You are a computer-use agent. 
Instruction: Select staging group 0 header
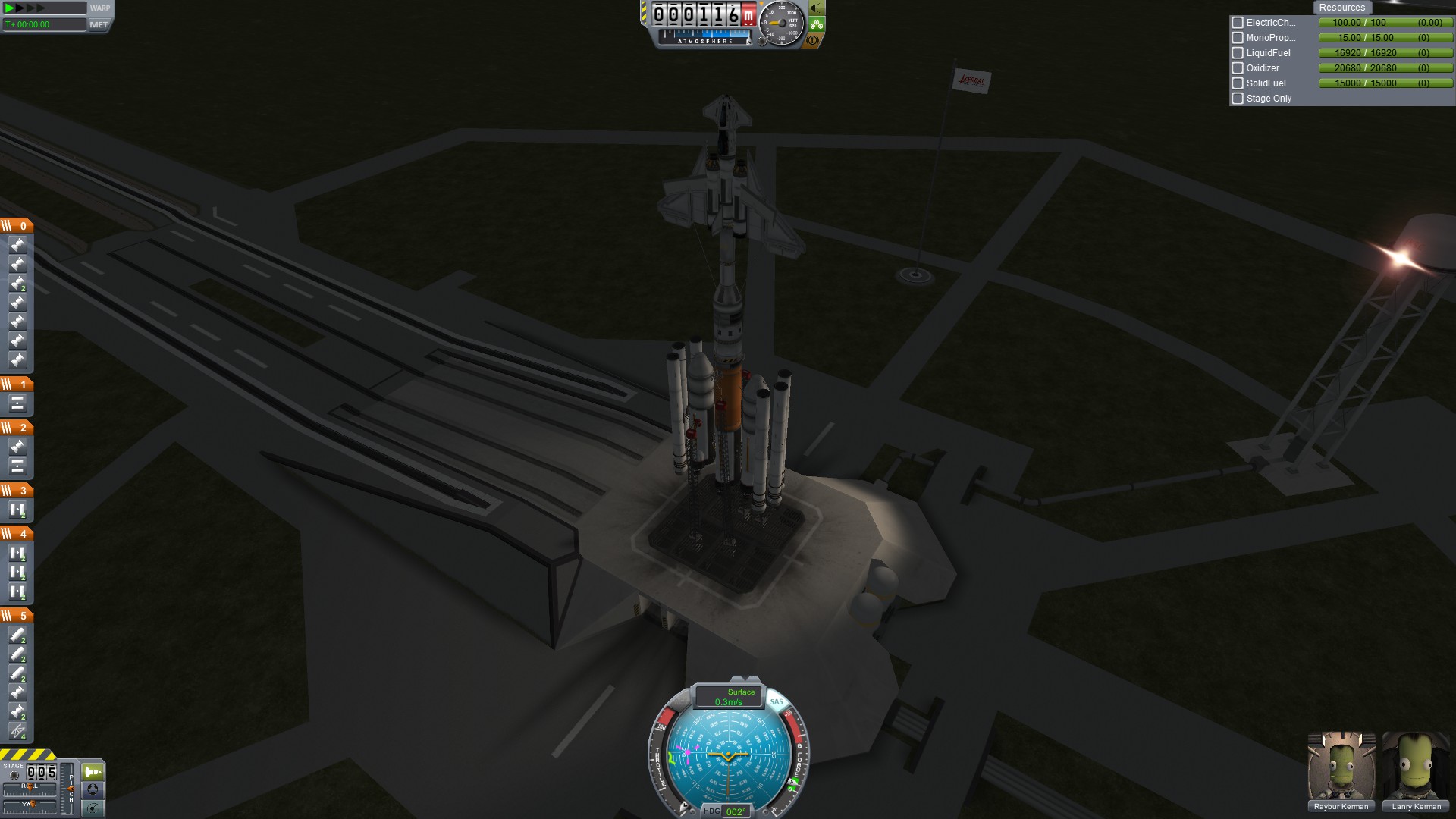coord(16,226)
